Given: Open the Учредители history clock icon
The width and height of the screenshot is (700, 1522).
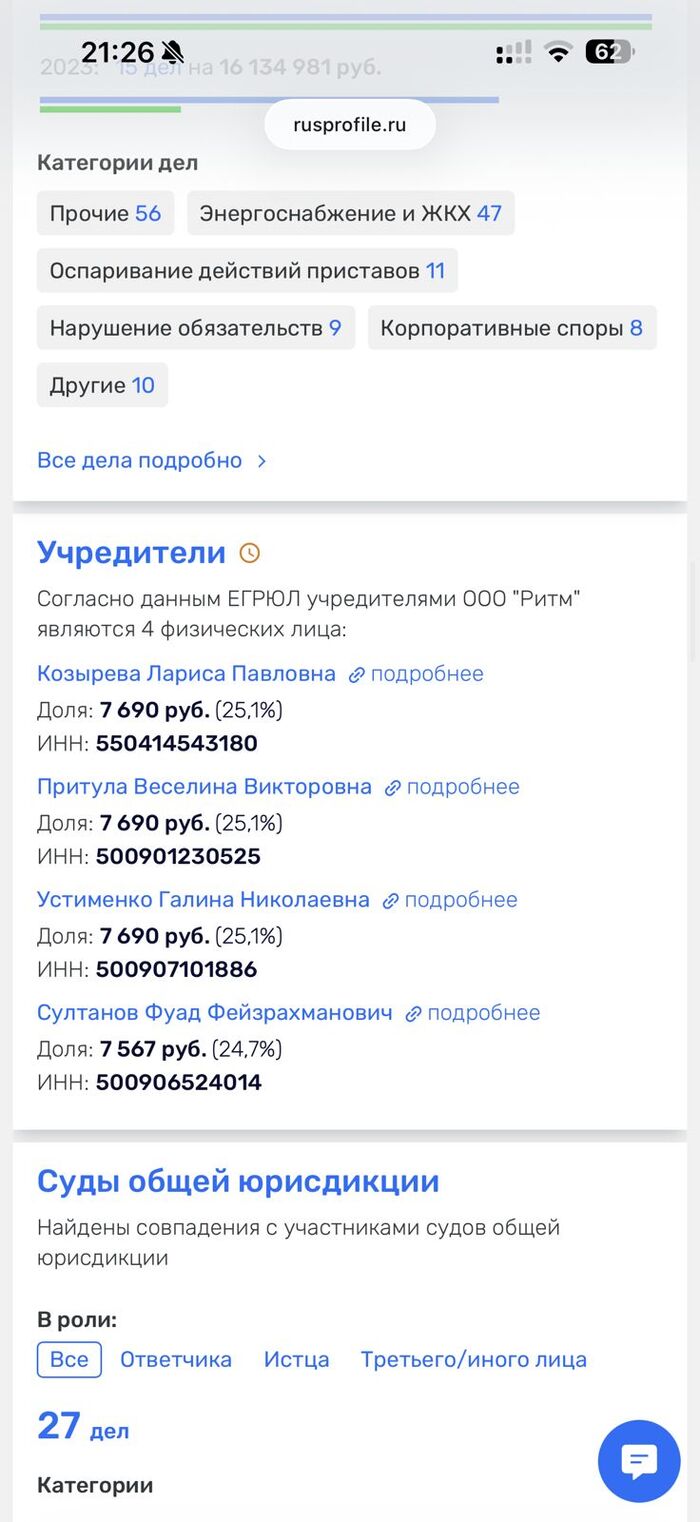Looking at the screenshot, I should (x=250, y=553).
